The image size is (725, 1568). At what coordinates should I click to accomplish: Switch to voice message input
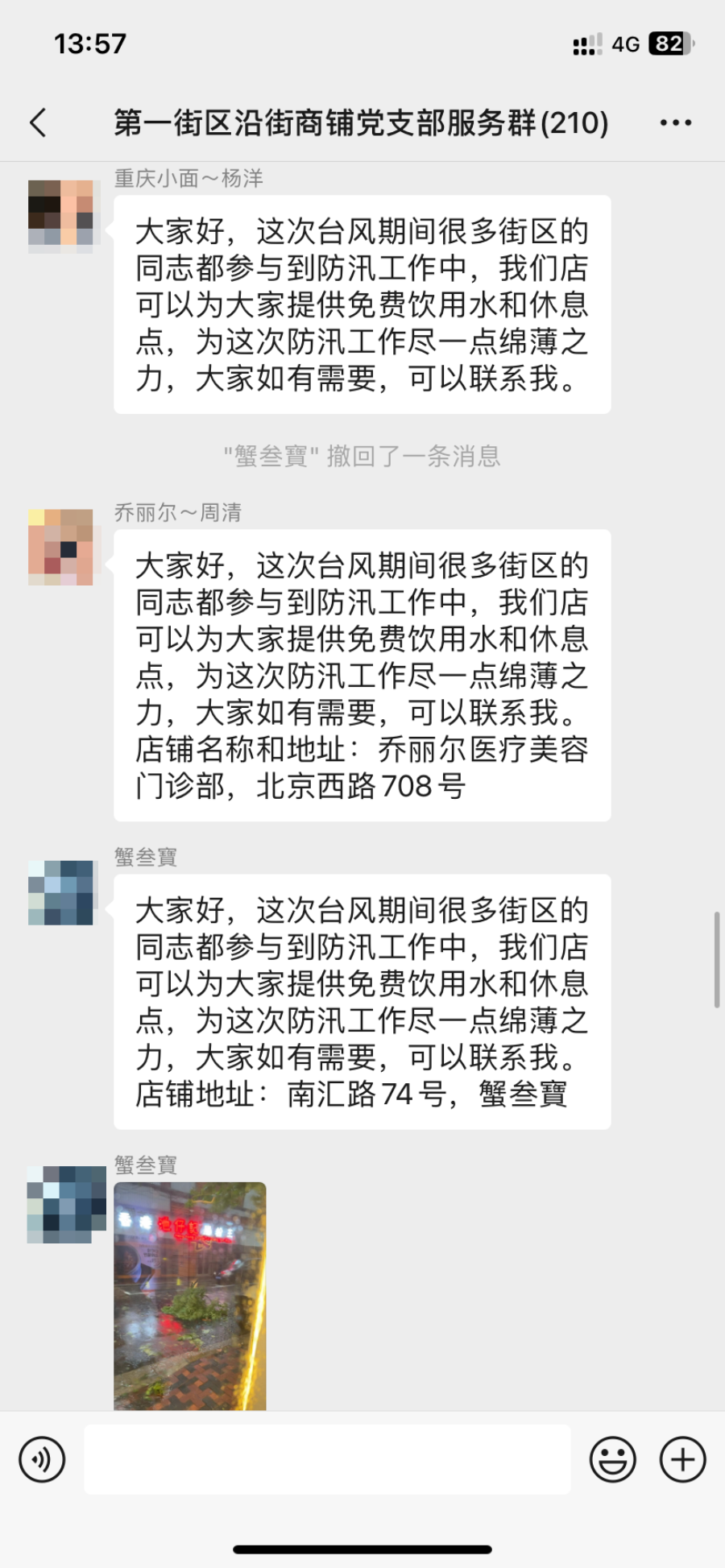point(42,1459)
